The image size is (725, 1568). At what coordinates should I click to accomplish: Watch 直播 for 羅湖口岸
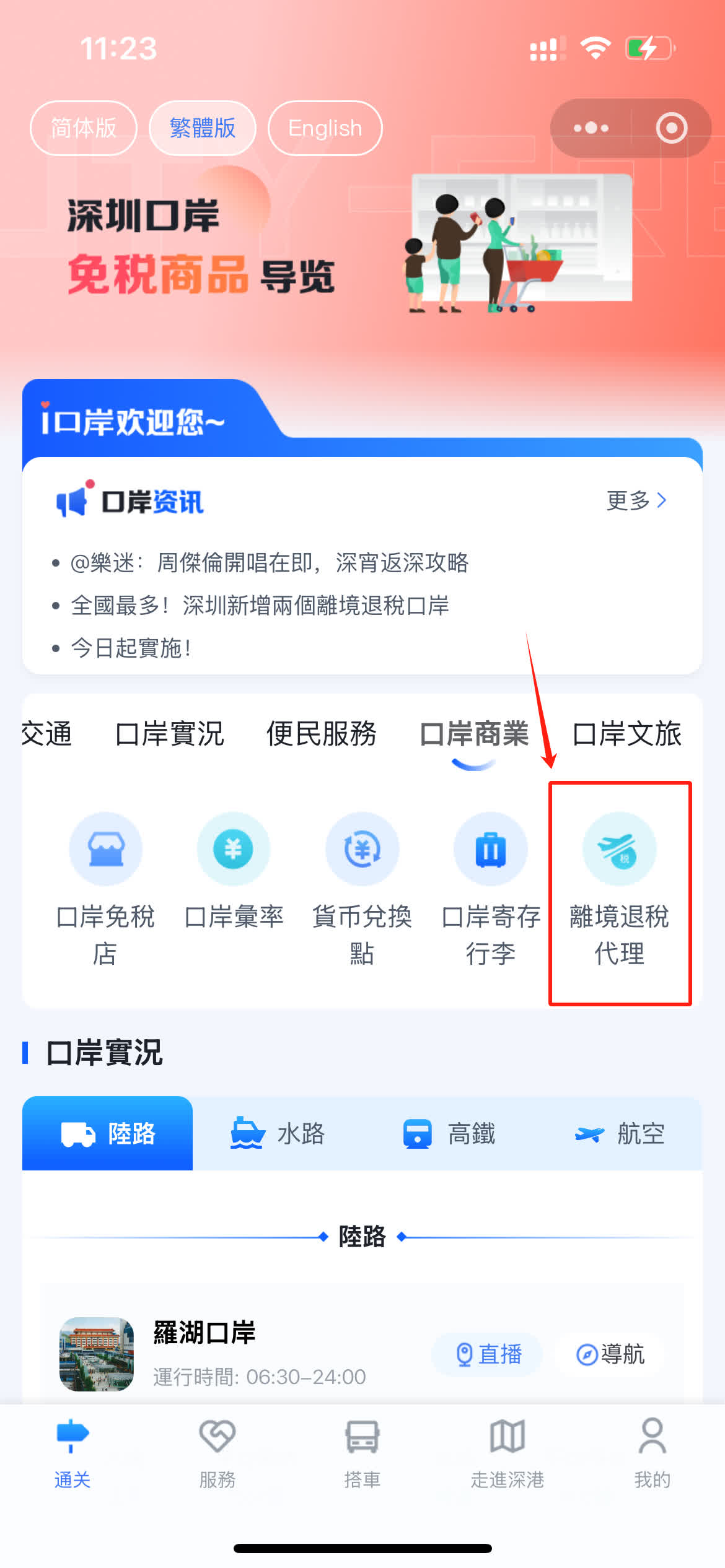tap(488, 1354)
